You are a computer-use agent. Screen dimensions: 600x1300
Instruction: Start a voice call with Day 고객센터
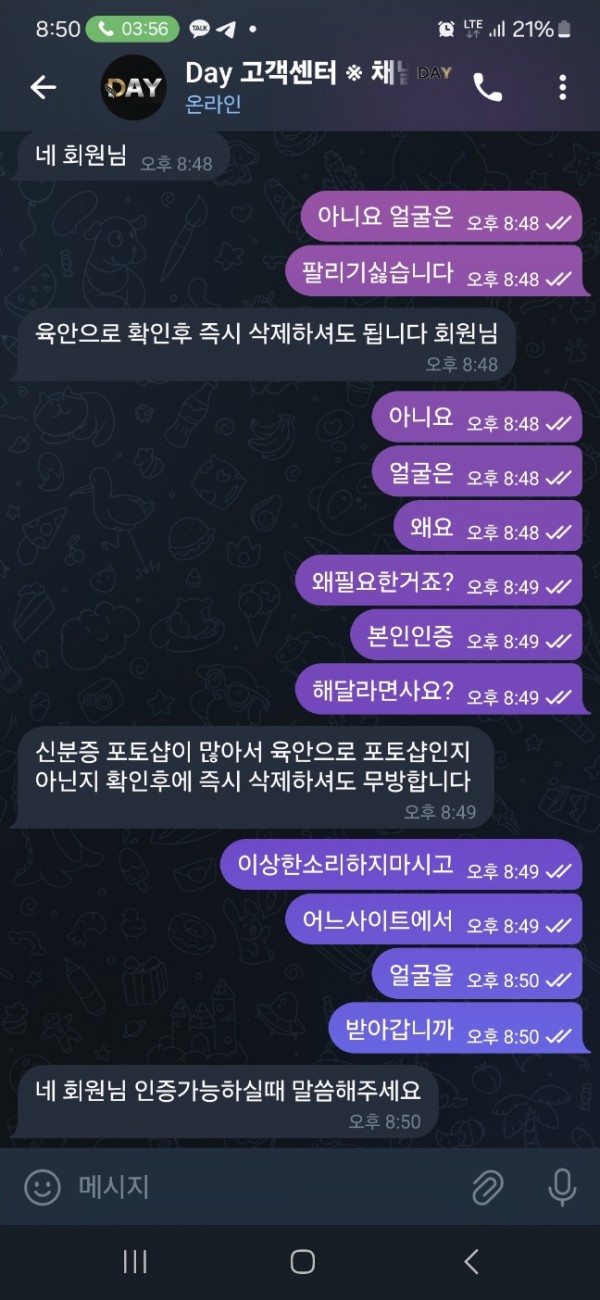[487, 88]
